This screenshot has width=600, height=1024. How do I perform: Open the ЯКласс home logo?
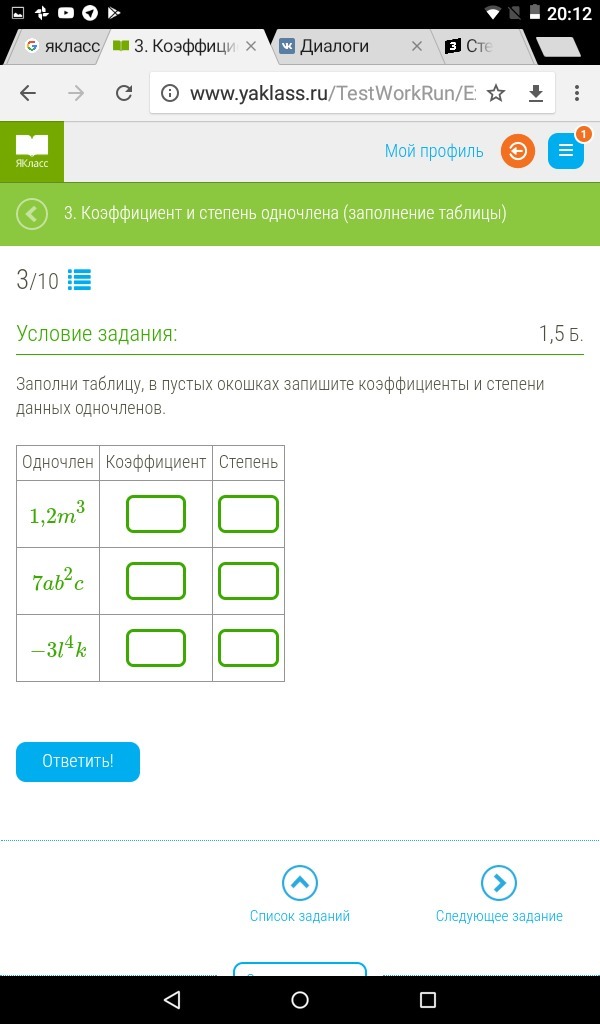pyautogui.click(x=32, y=151)
